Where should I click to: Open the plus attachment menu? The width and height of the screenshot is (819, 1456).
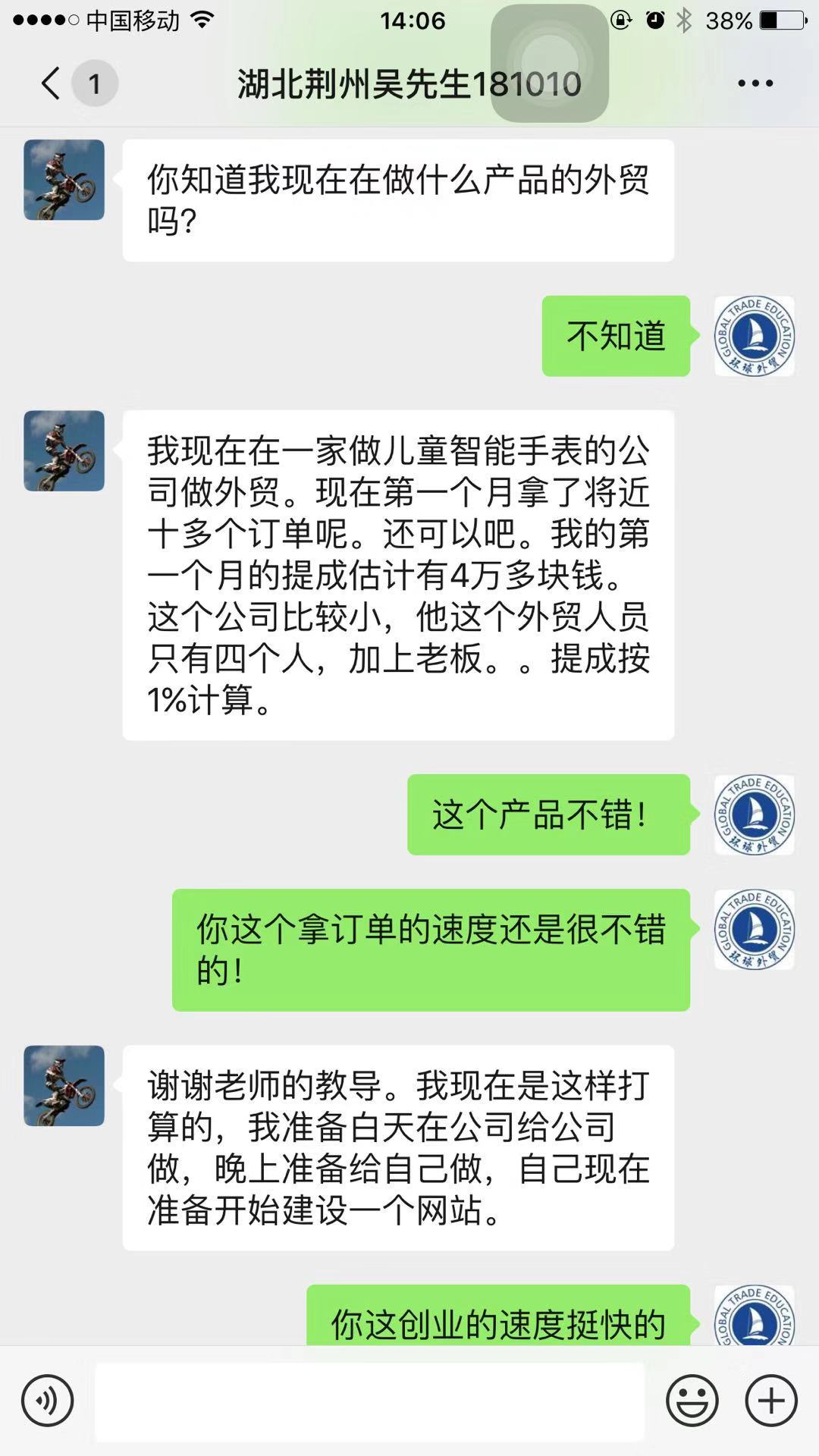tap(771, 1401)
